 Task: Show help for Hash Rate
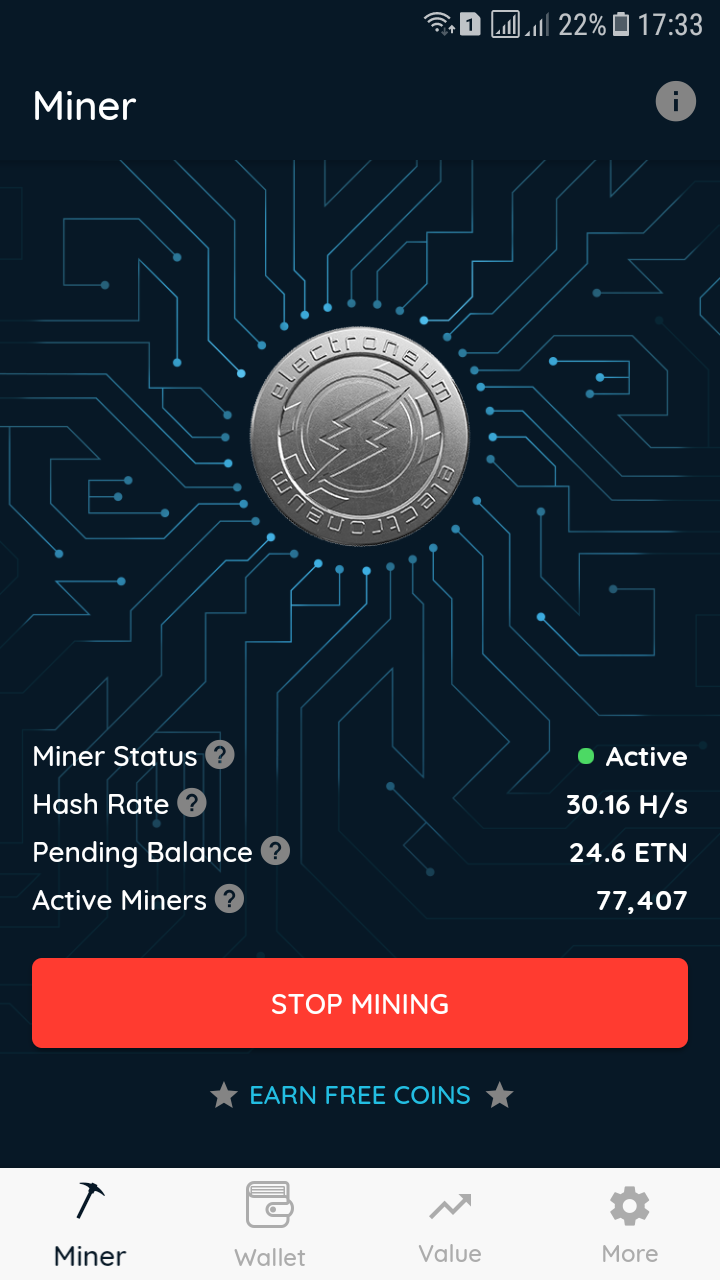(x=192, y=803)
